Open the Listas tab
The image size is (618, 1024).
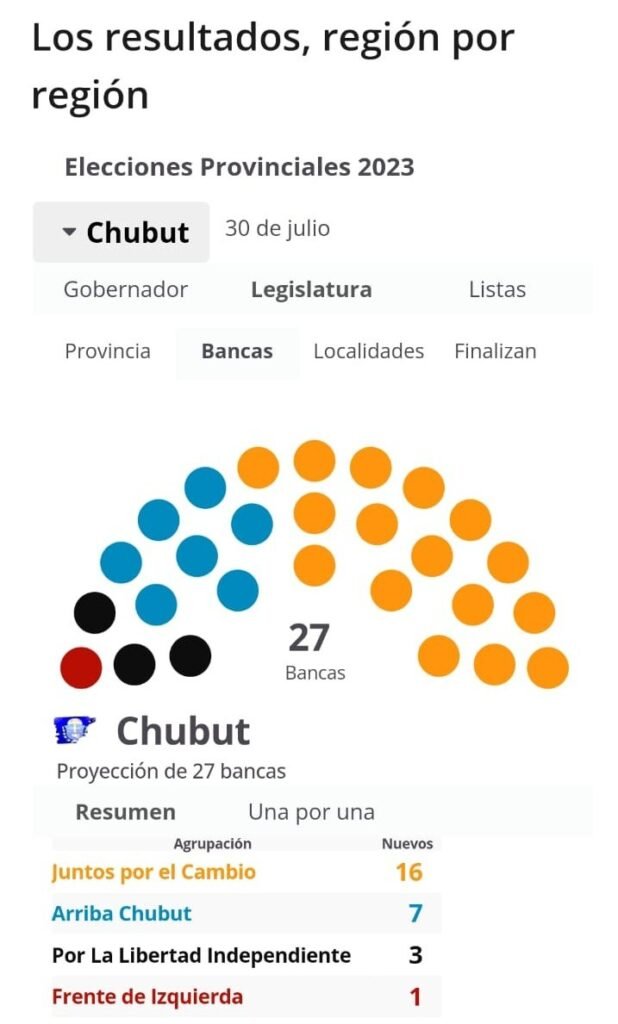coord(497,290)
